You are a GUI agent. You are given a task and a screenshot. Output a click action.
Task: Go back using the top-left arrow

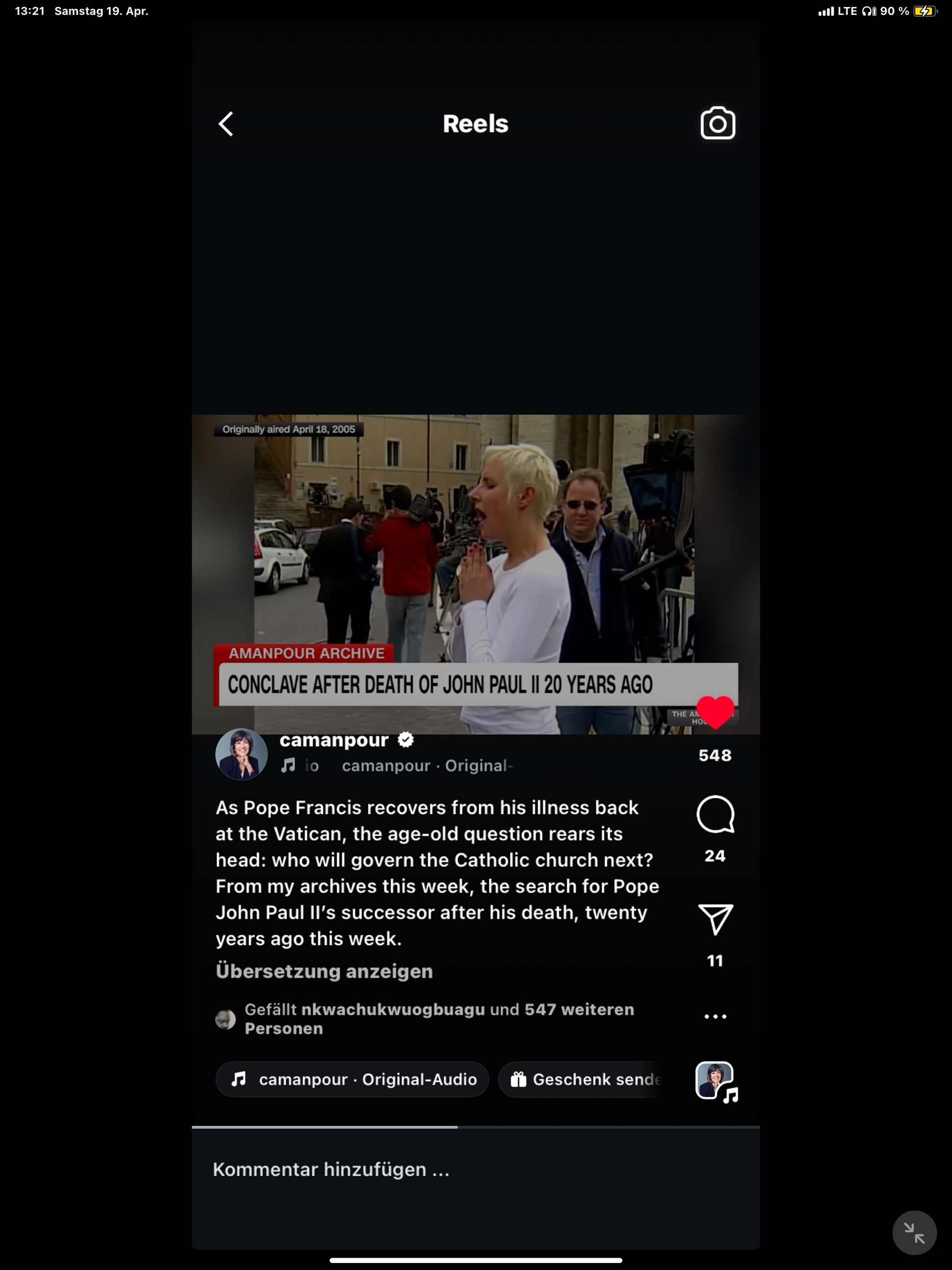226,124
